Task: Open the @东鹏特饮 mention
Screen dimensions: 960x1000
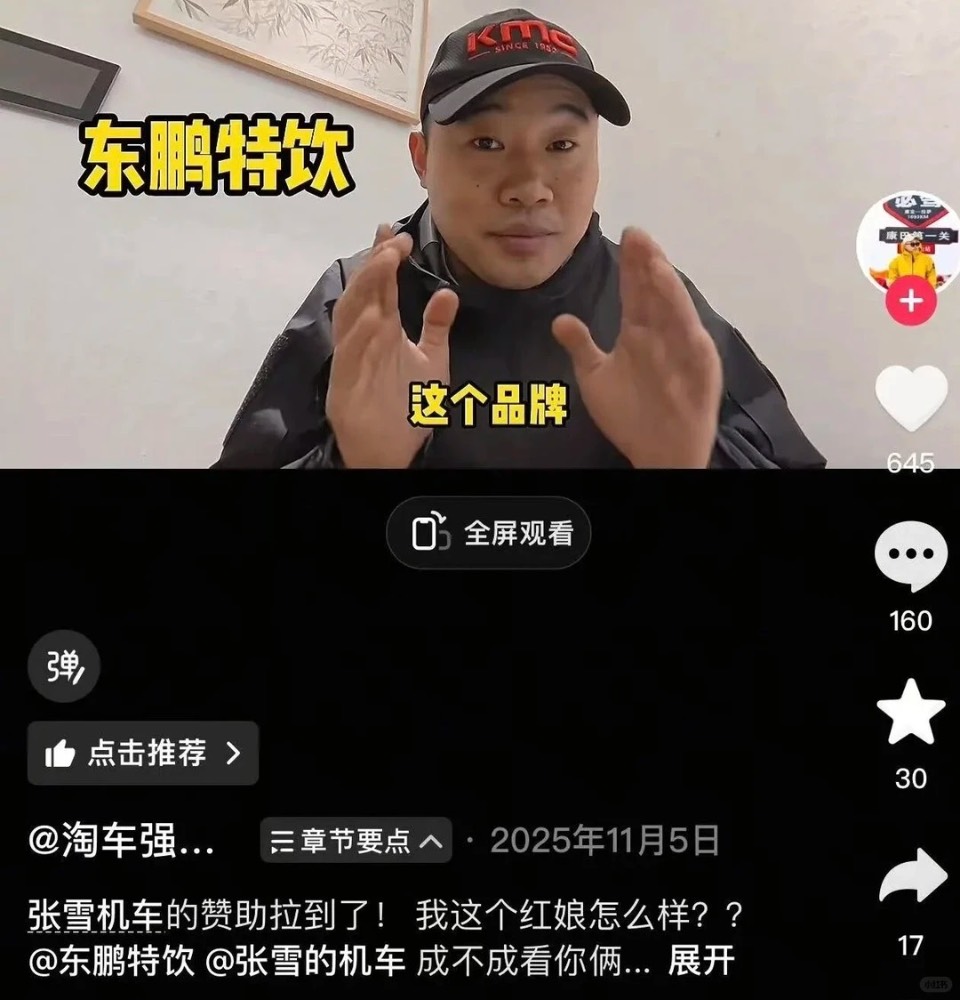Action: pyautogui.click(x=111, y=962)
